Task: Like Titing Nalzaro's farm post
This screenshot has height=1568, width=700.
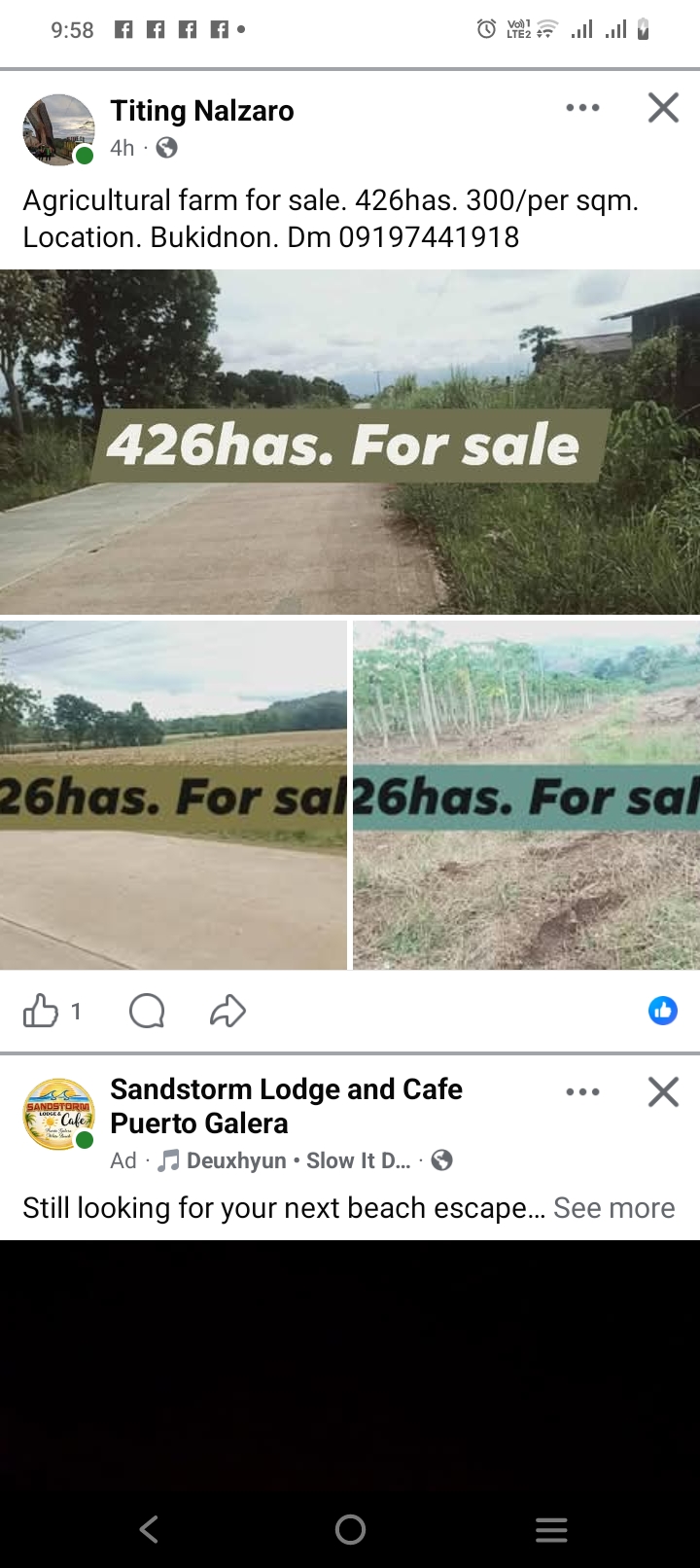Action: (41, 1011)
